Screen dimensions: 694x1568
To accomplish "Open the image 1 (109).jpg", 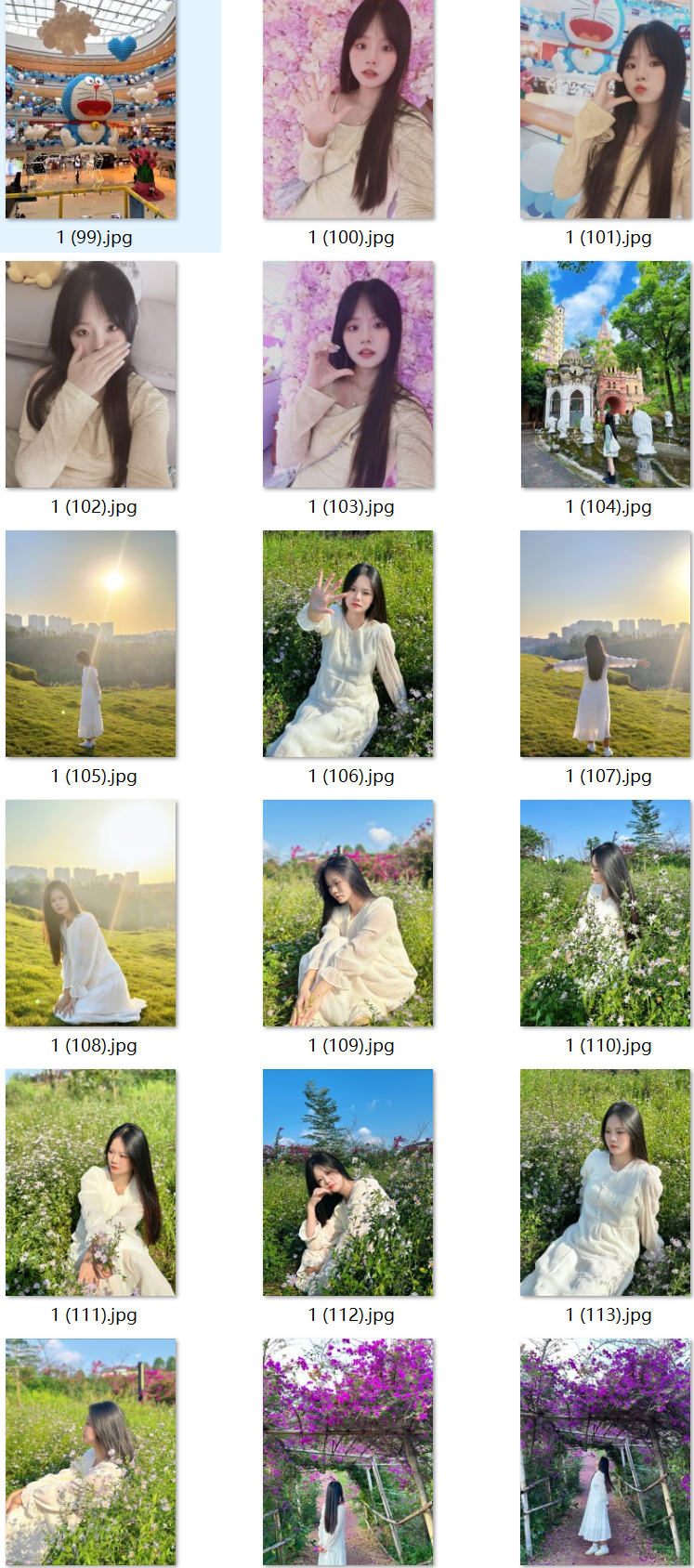I will coord(348,913).
